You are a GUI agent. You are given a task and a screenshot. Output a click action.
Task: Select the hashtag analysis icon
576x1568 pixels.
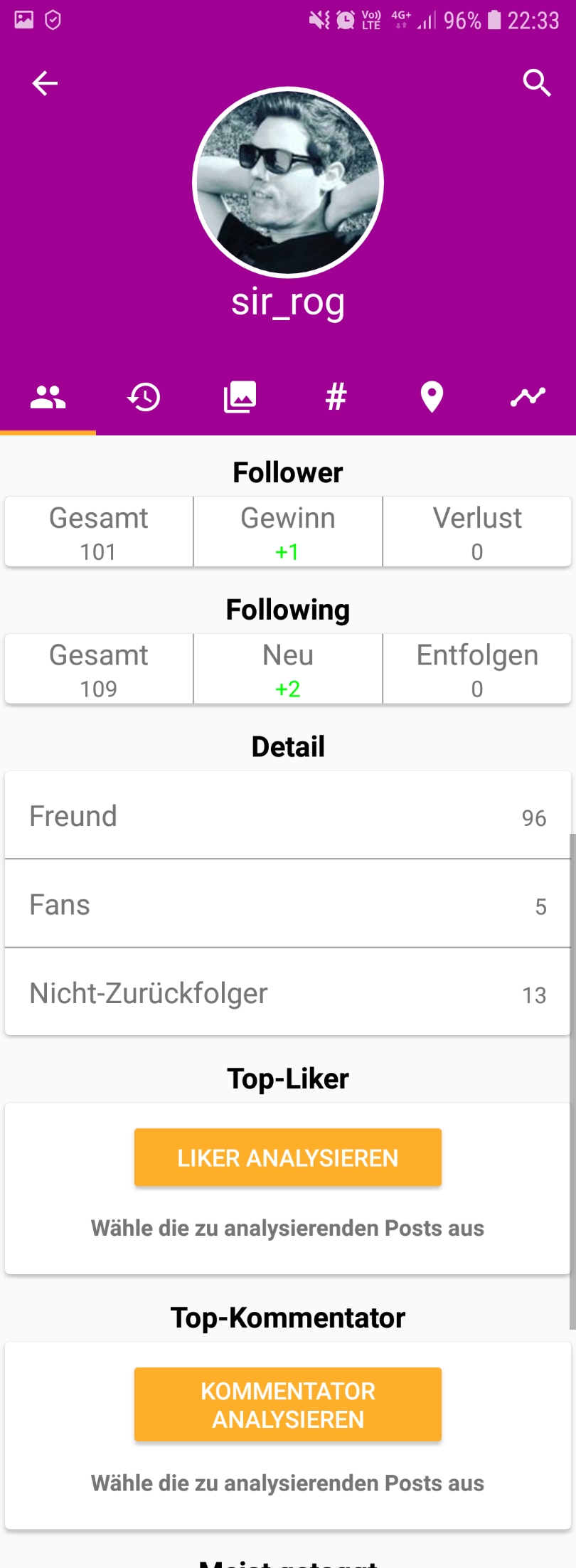(336, 397)
